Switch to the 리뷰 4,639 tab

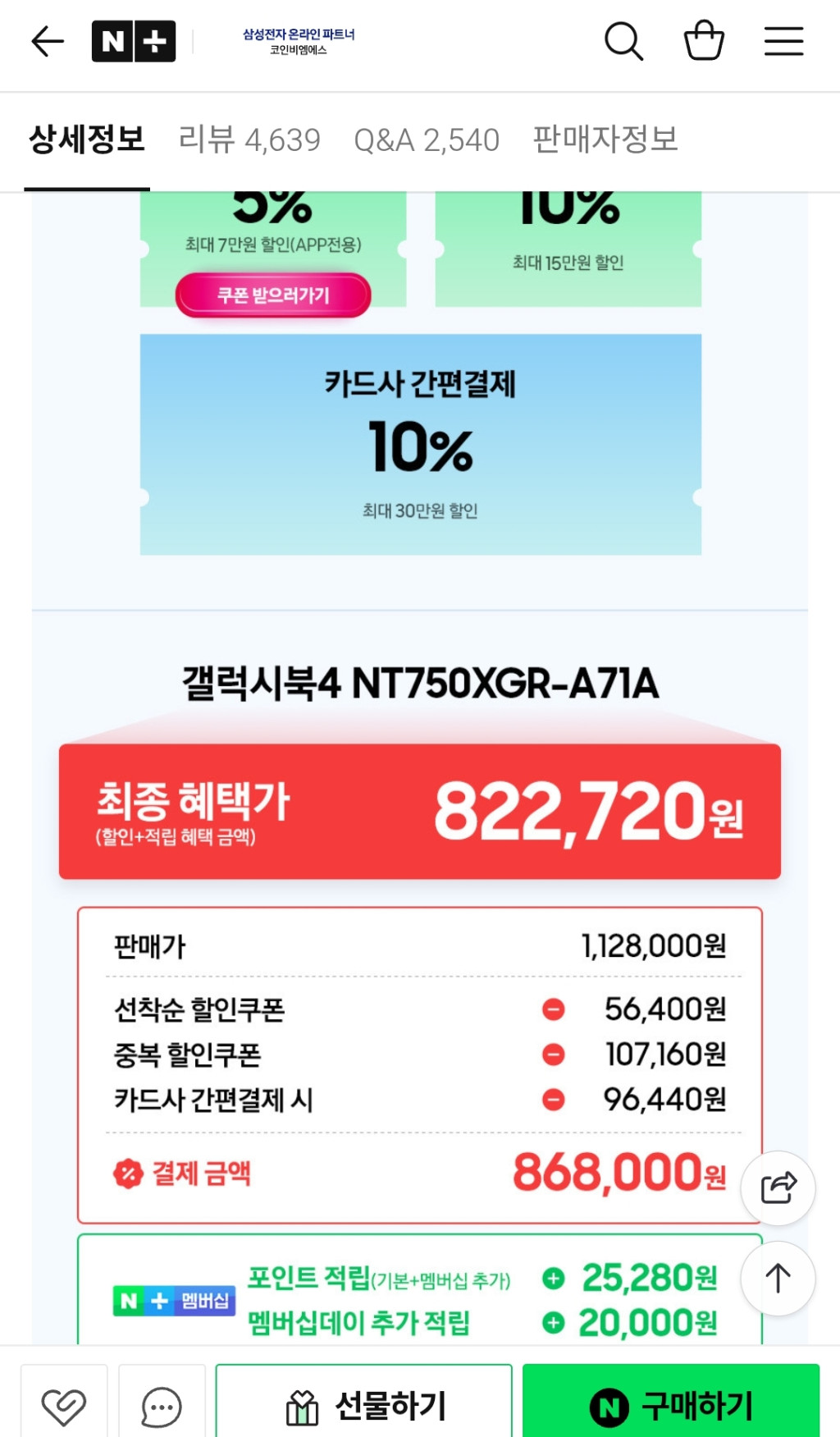pos(249,140)
